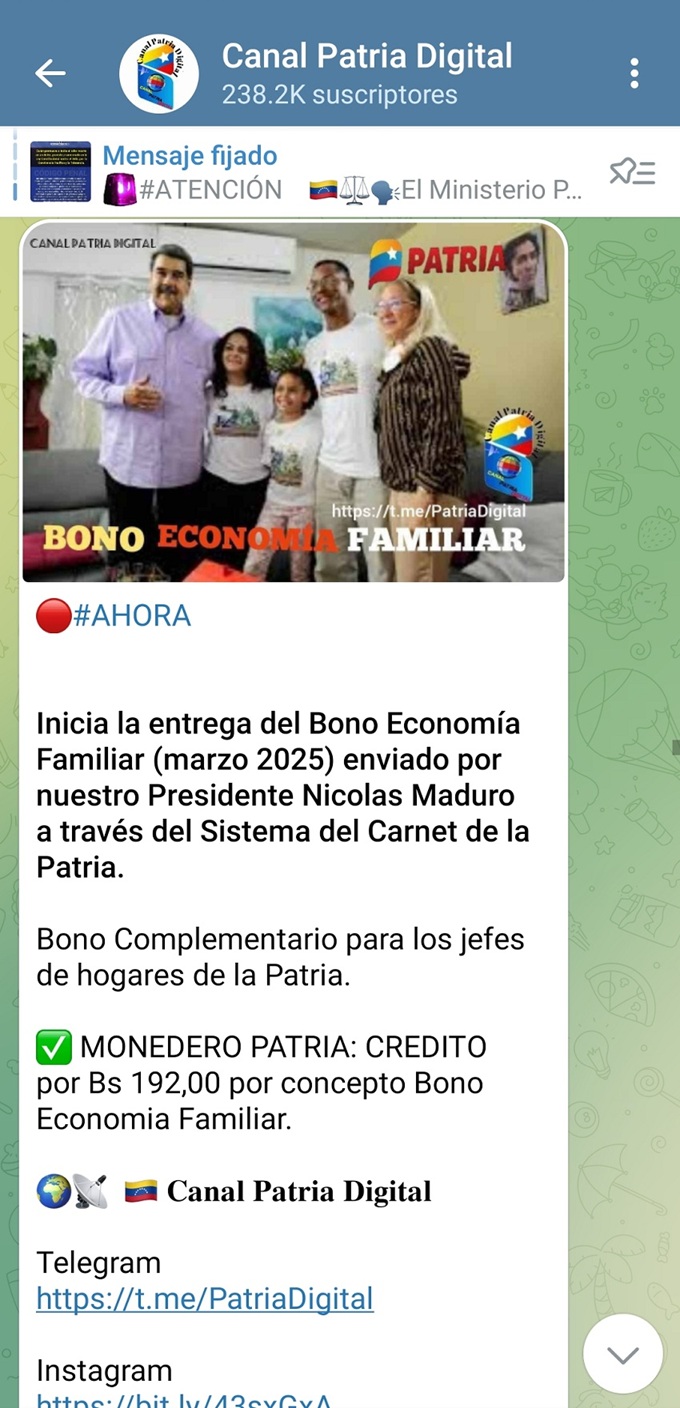The width and height of the screenshot is (680, 1408).
Task: Open the three-dot overflow menu
Action: pos(634,73)
